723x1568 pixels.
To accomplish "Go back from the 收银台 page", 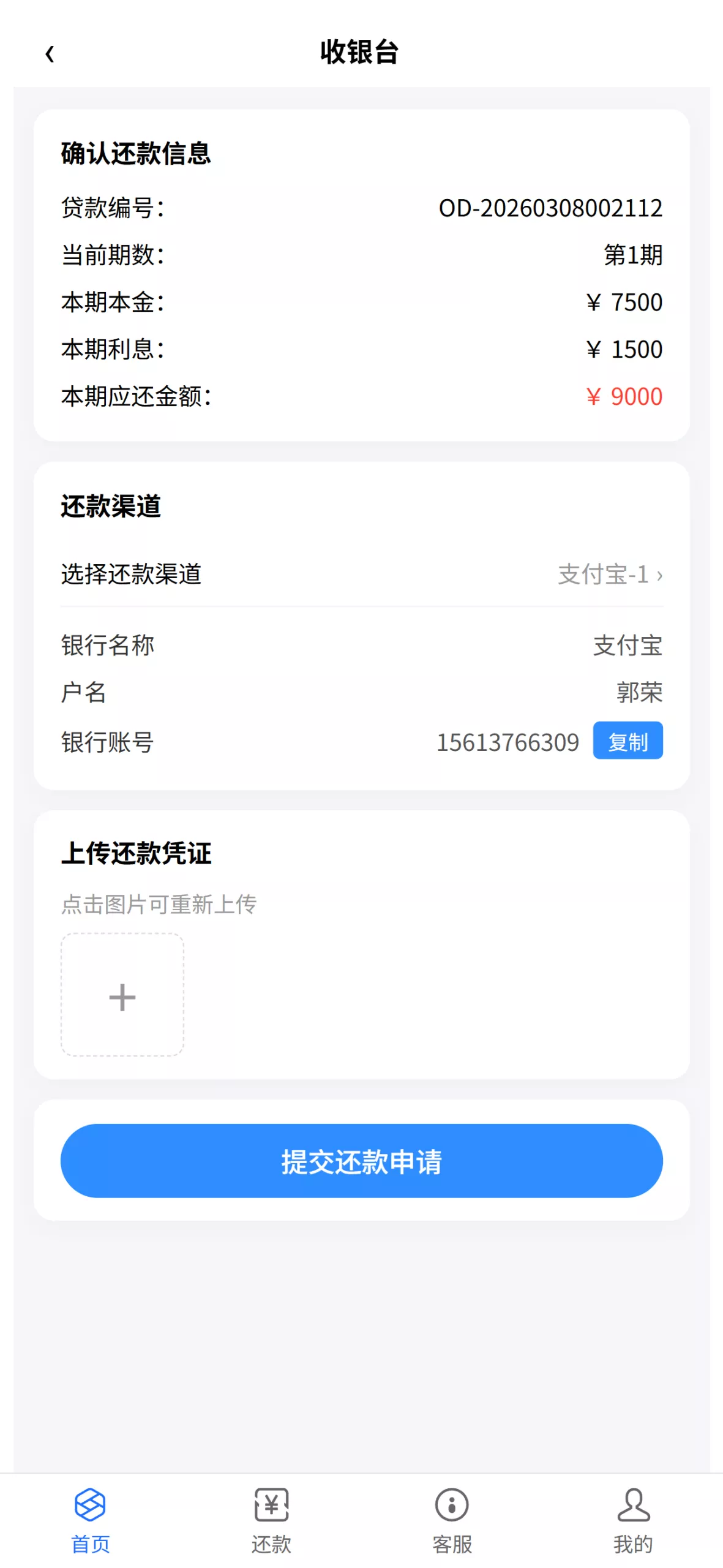I will click(x=50, y=54).
